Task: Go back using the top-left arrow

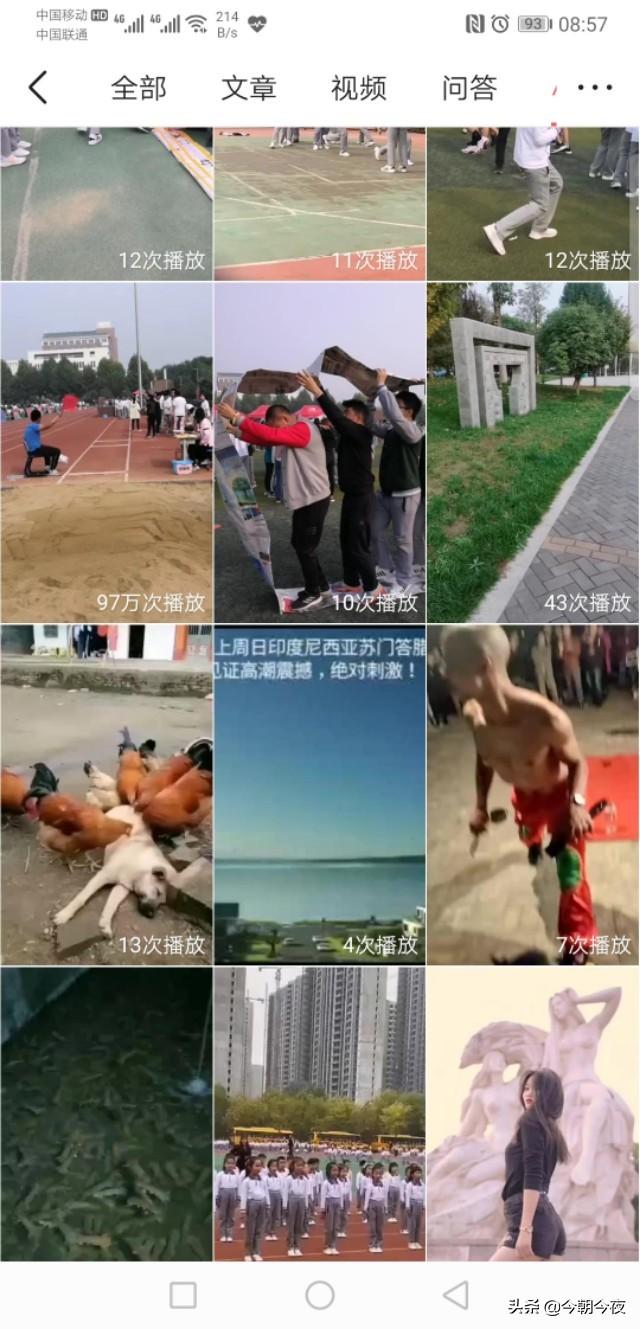Action: (x=37, y=88)
